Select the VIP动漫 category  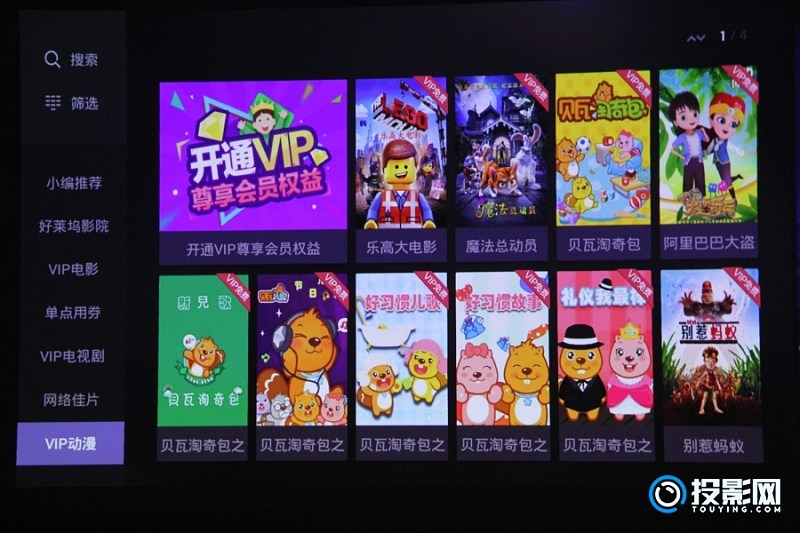71,443
